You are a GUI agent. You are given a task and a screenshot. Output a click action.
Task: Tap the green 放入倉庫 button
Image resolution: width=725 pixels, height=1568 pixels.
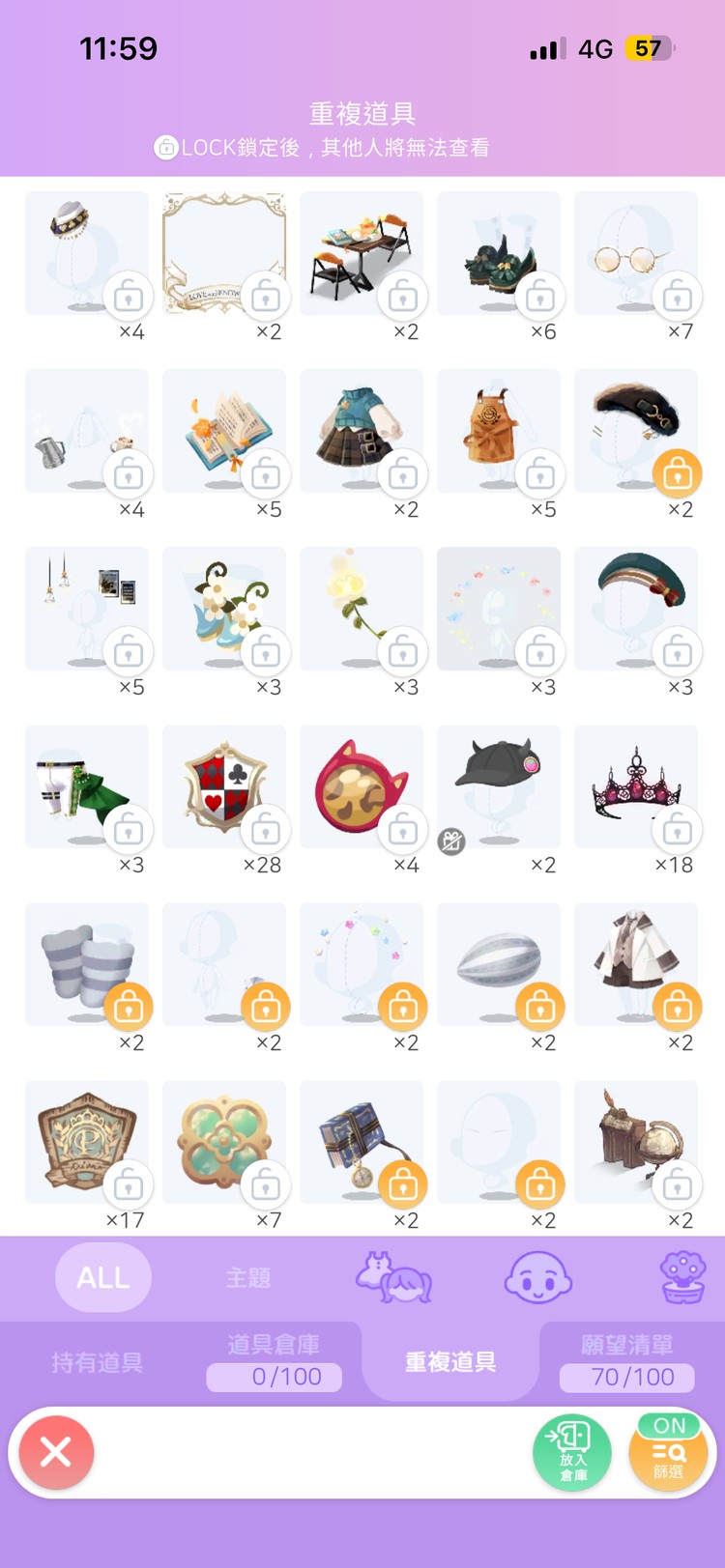coord(571,1452)
